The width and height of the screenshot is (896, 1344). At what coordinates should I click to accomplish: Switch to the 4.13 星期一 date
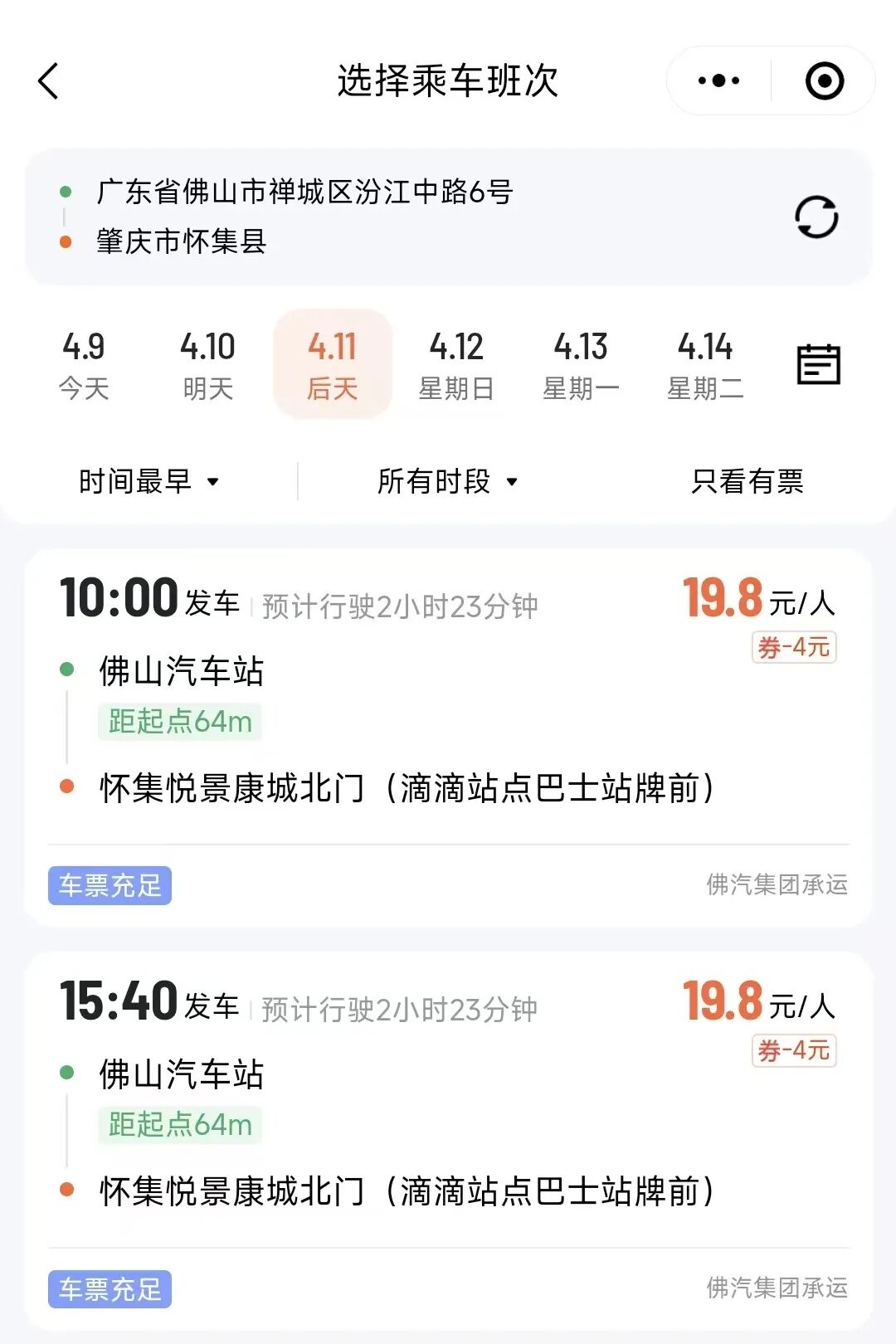point(581,364)
